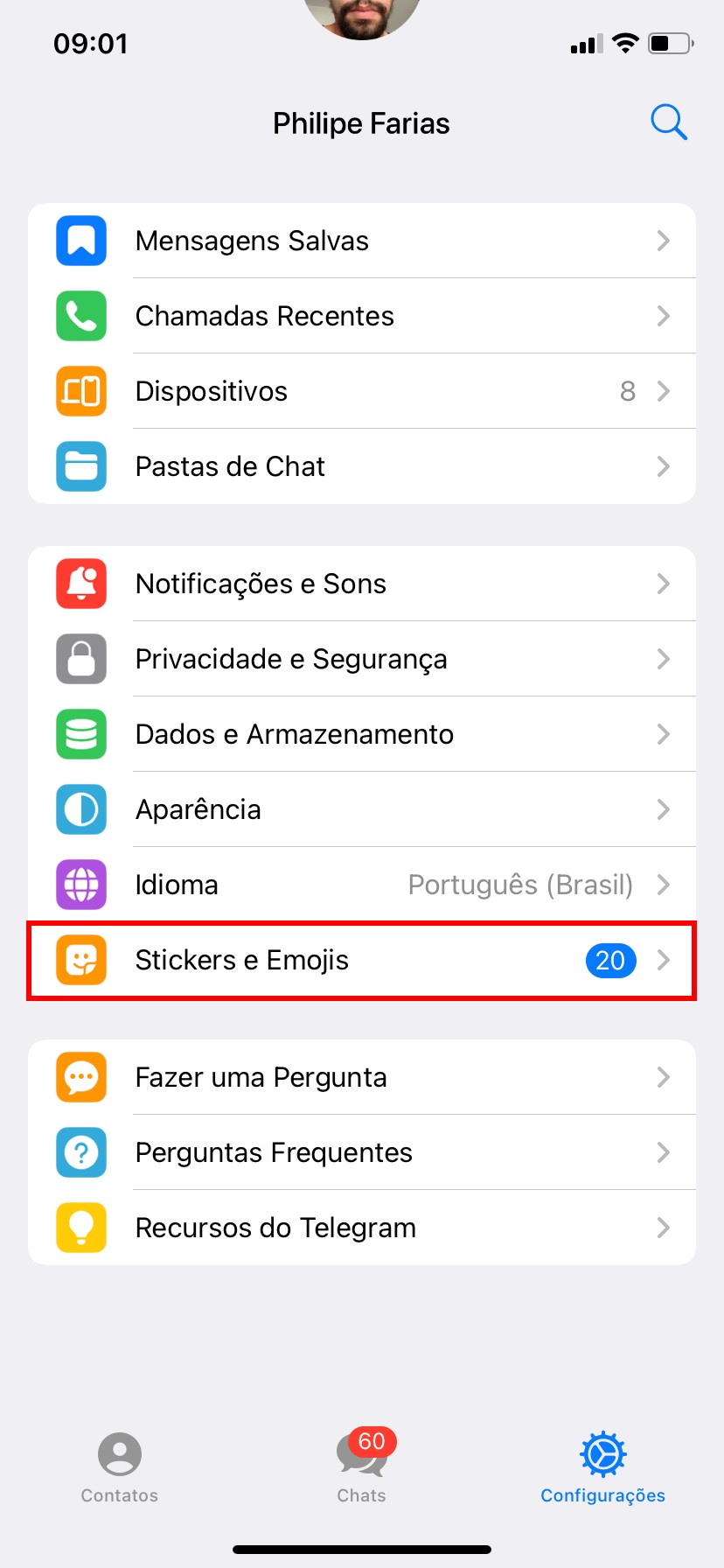
Task: Open Aparência settings
Action: click(x=362, y=809)
